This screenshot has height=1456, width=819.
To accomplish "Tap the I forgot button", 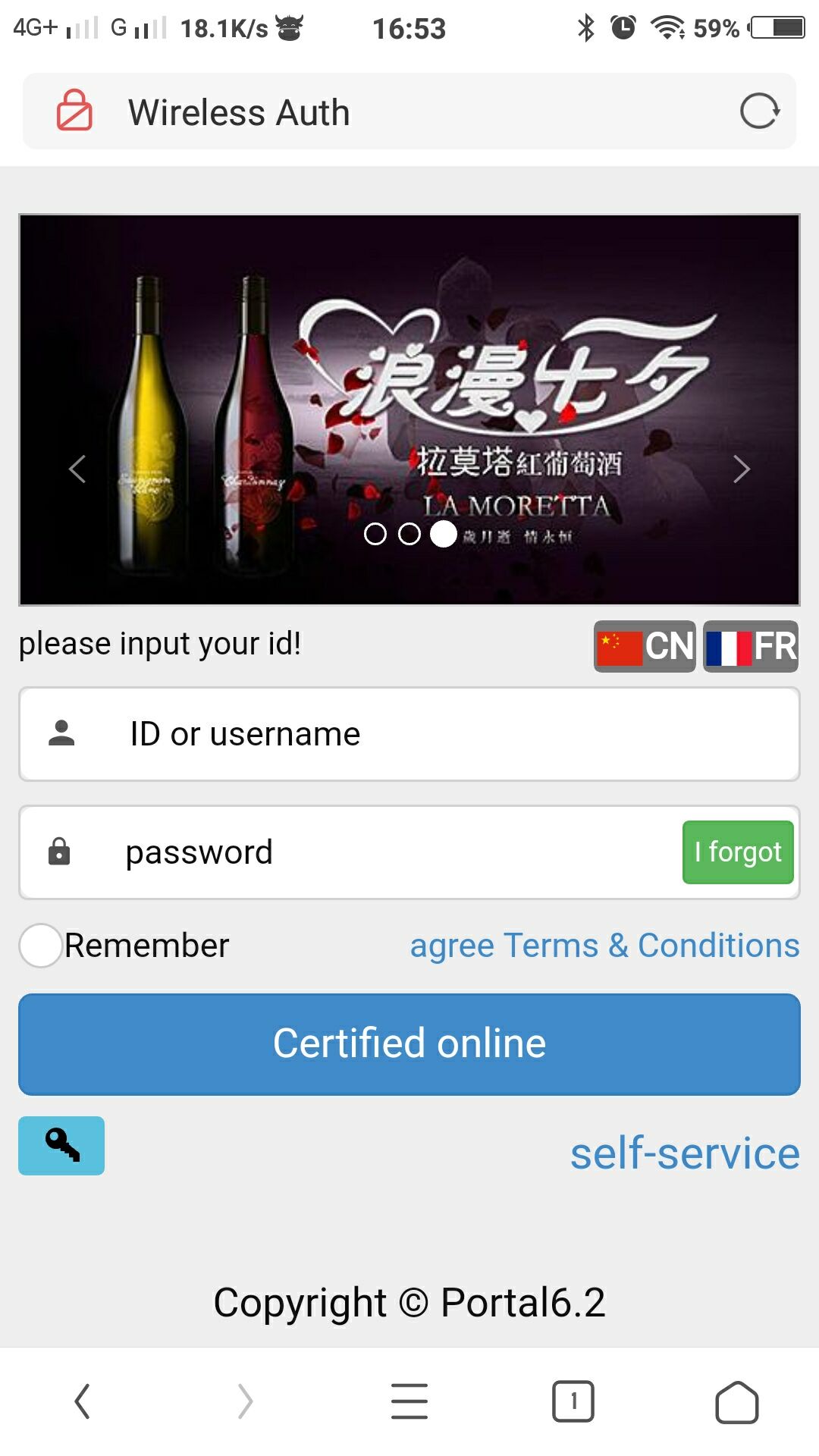I will (738, 852).
